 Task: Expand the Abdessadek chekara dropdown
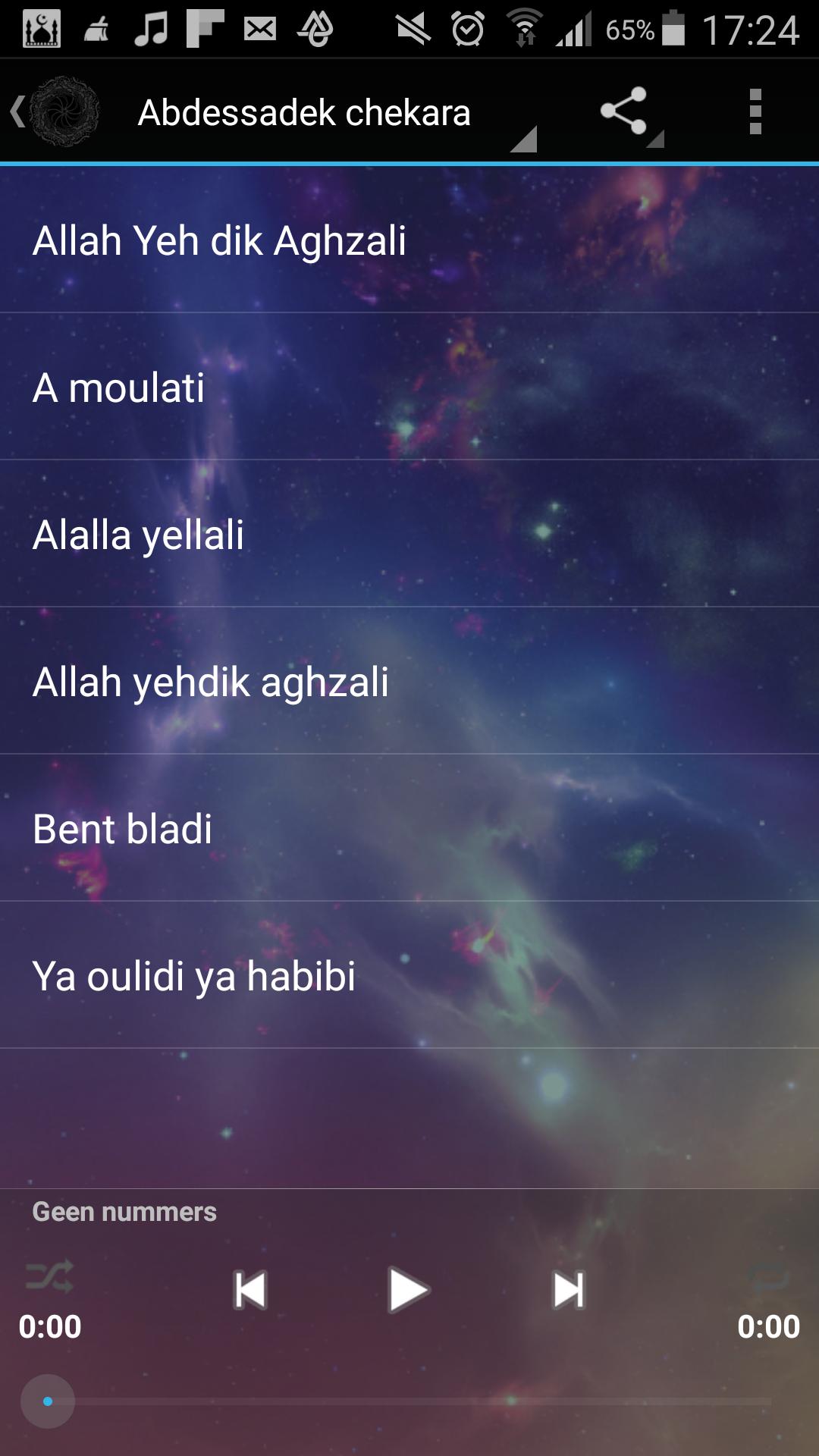pyautogui.click(x=334, y=114)
